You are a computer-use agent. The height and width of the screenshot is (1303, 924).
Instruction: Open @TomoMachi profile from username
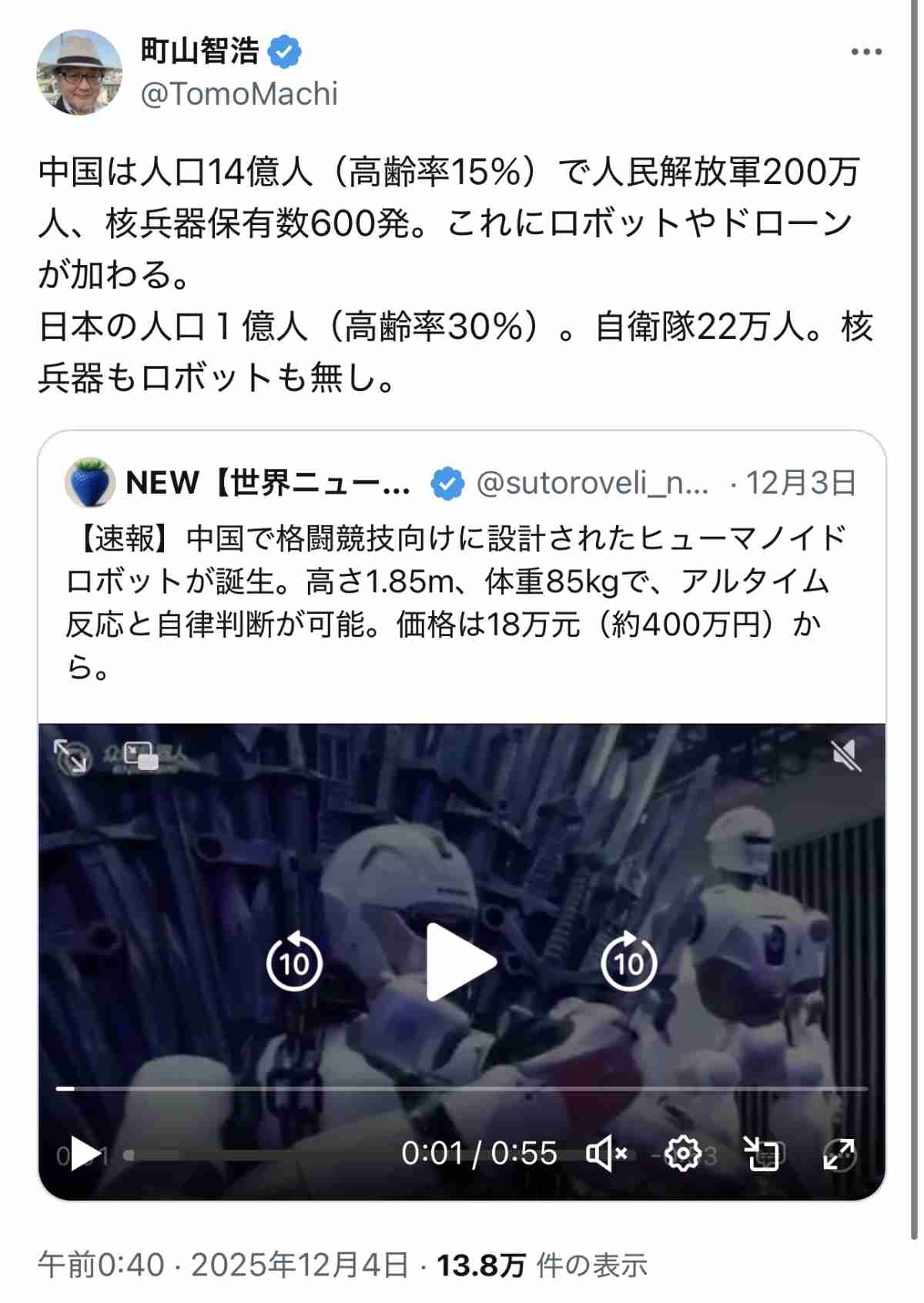[x=239, y=95]
